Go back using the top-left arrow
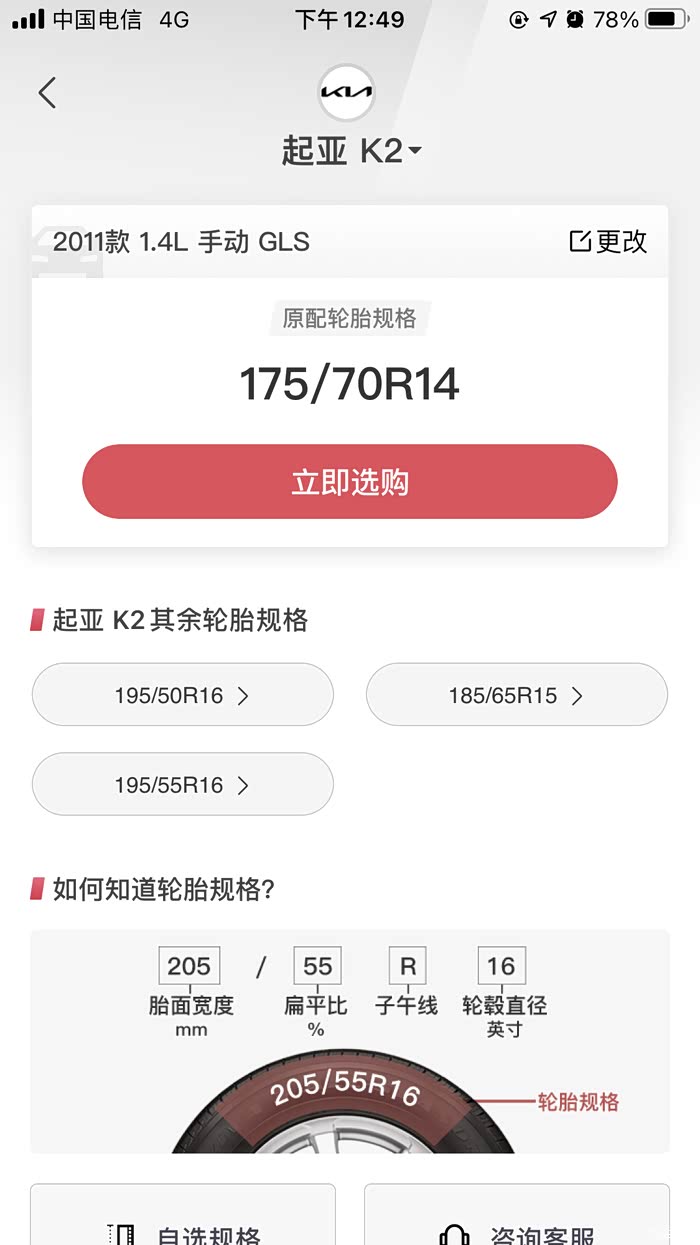Screen dimensions: 700x1245 click(47, 93)
